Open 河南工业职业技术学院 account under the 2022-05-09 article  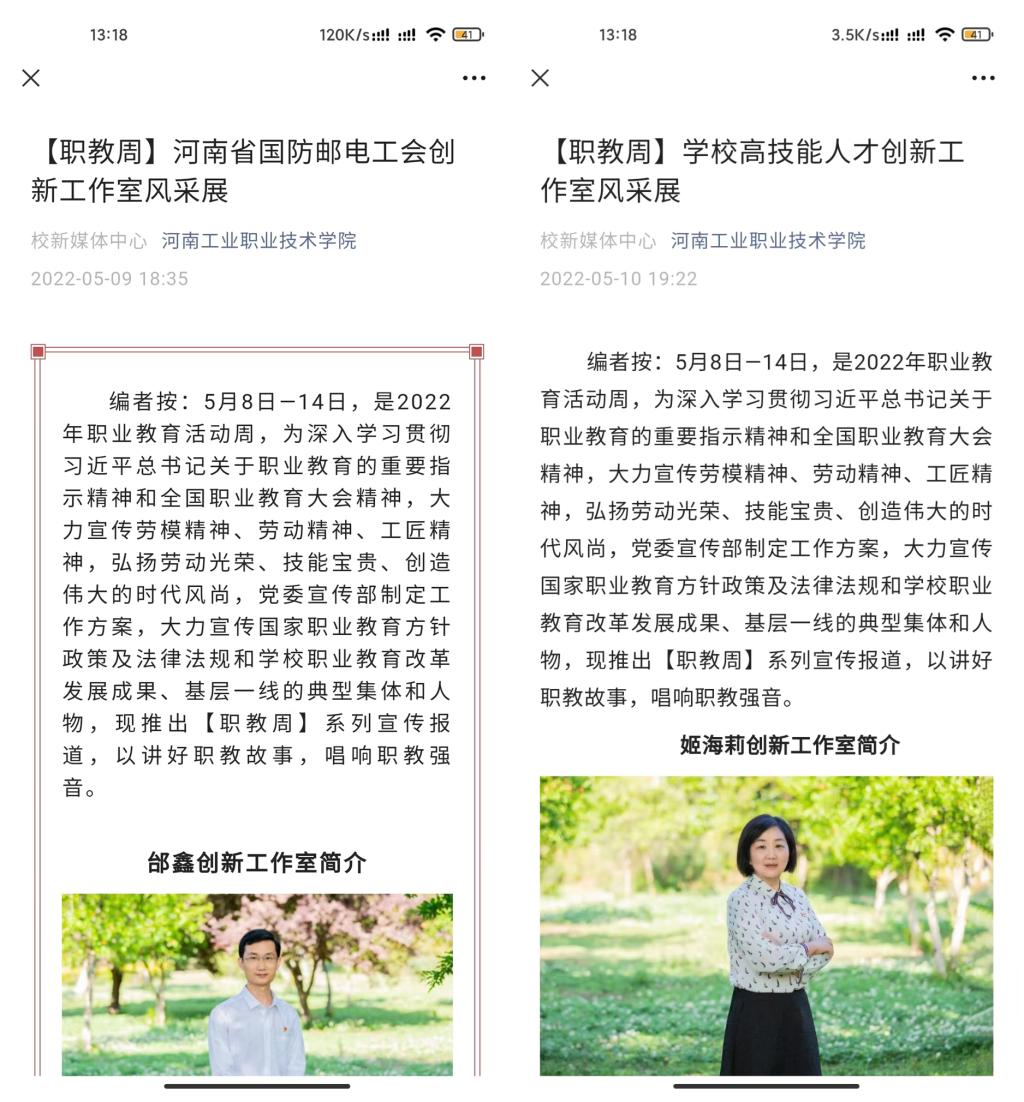(x=258, y=241)
